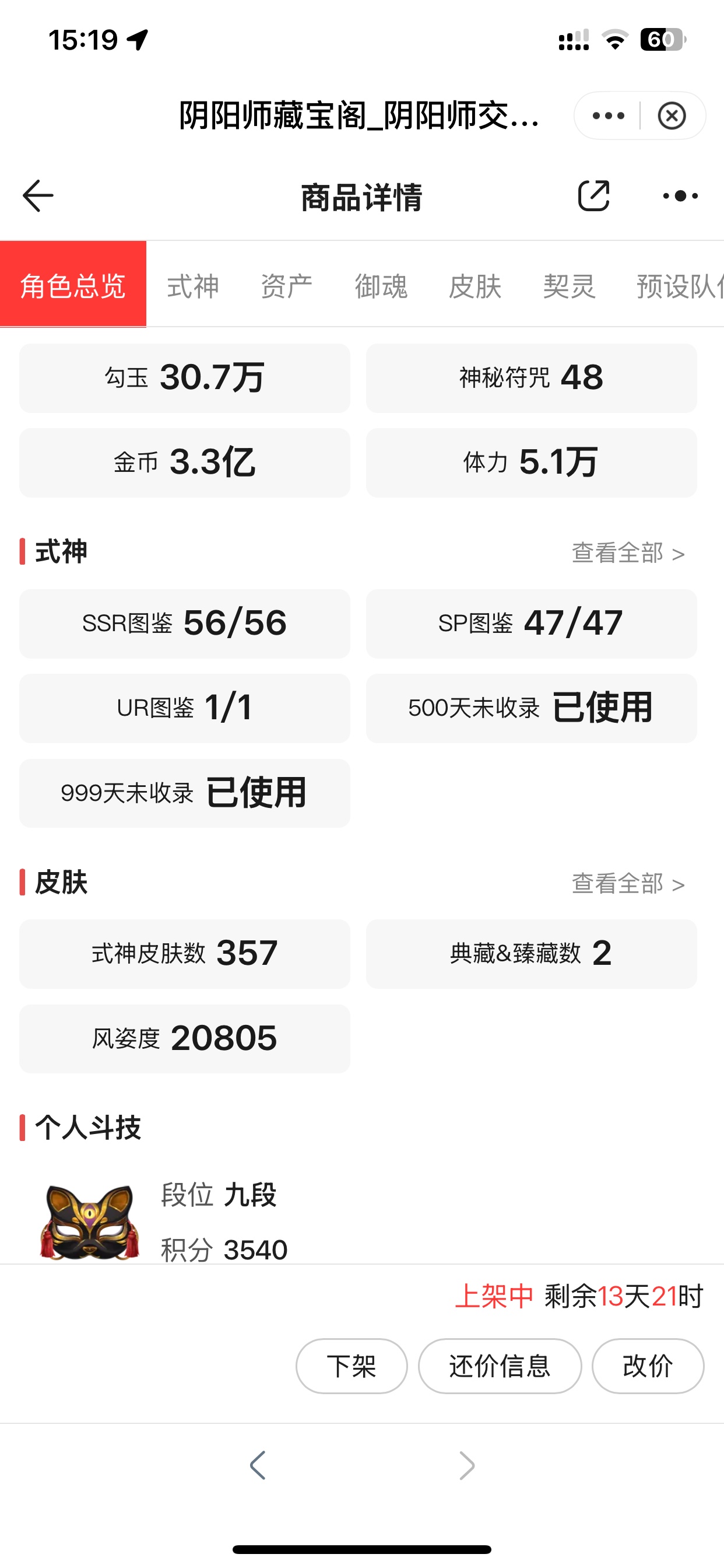The image size is (724, 1568).
Task: Close the mini program
Action: pos(672,116)
